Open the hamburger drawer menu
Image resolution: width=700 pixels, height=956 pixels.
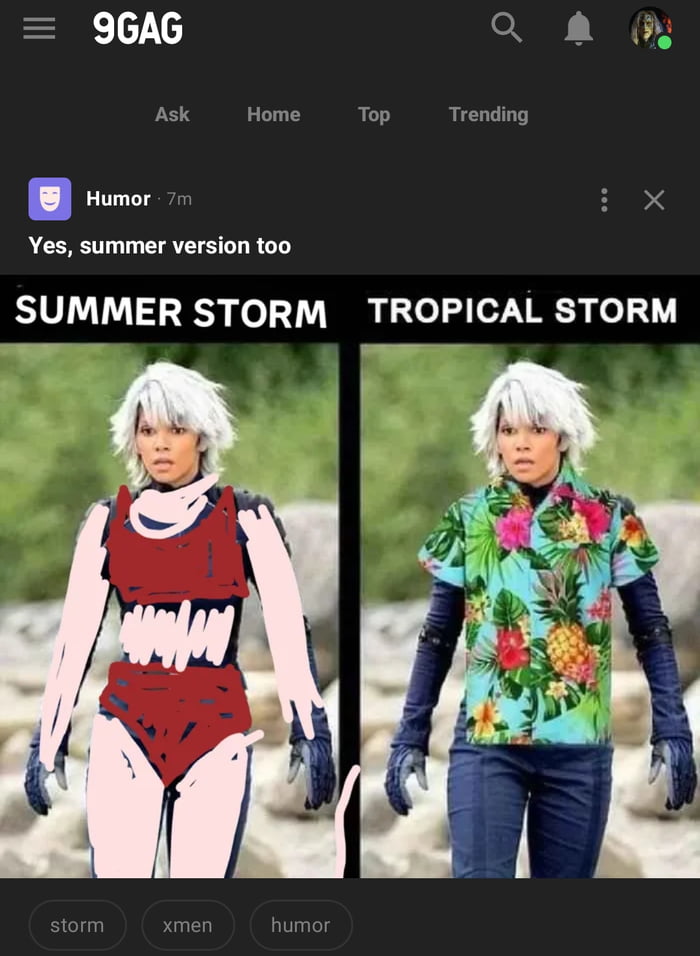point(39,29)
